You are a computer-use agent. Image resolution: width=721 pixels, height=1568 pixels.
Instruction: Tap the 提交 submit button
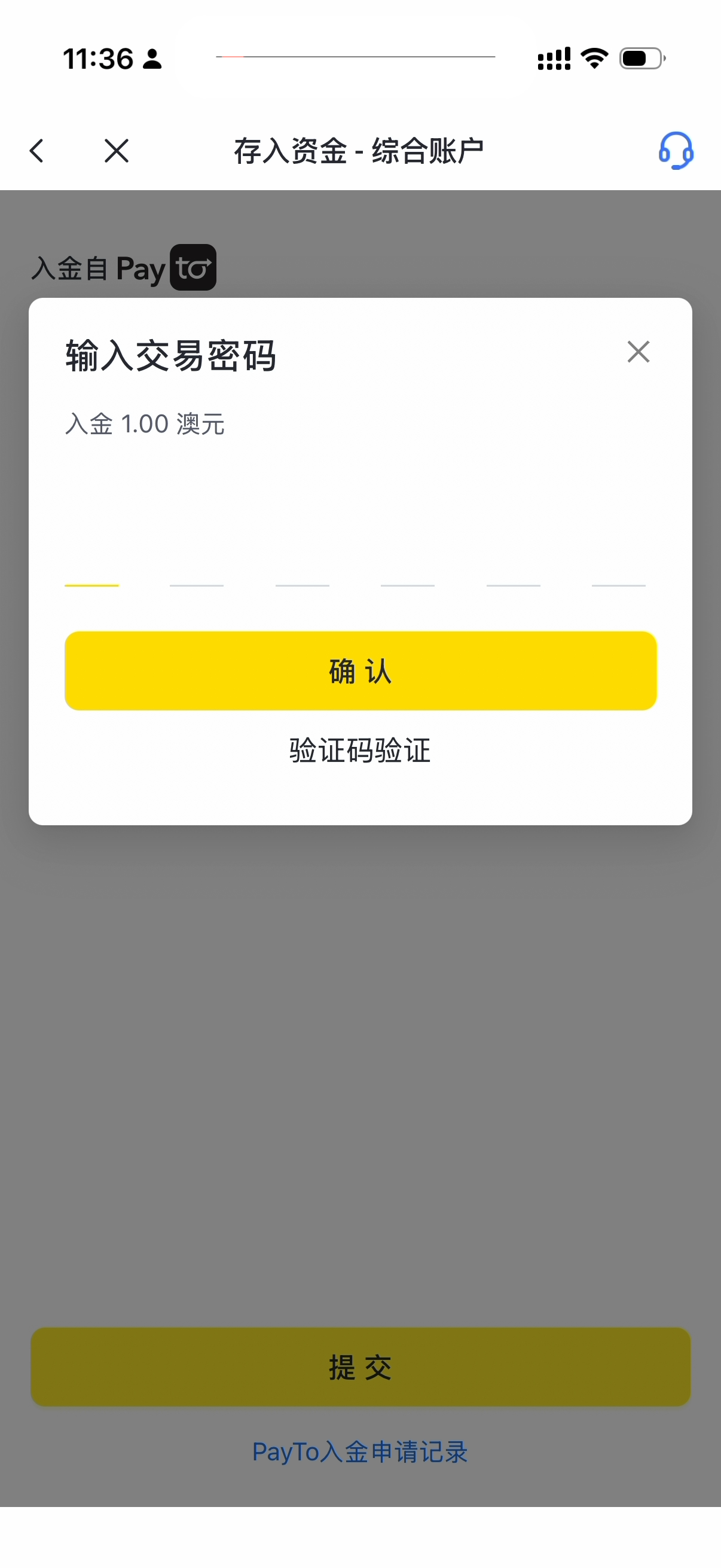pyautogui.click(x=360, y=1367)
